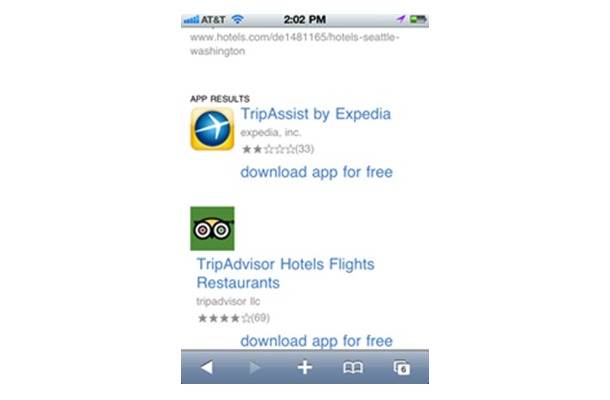610x400 pixels.
Task: Download the TripAdvisor app for free
Action: tap(316, 341)
